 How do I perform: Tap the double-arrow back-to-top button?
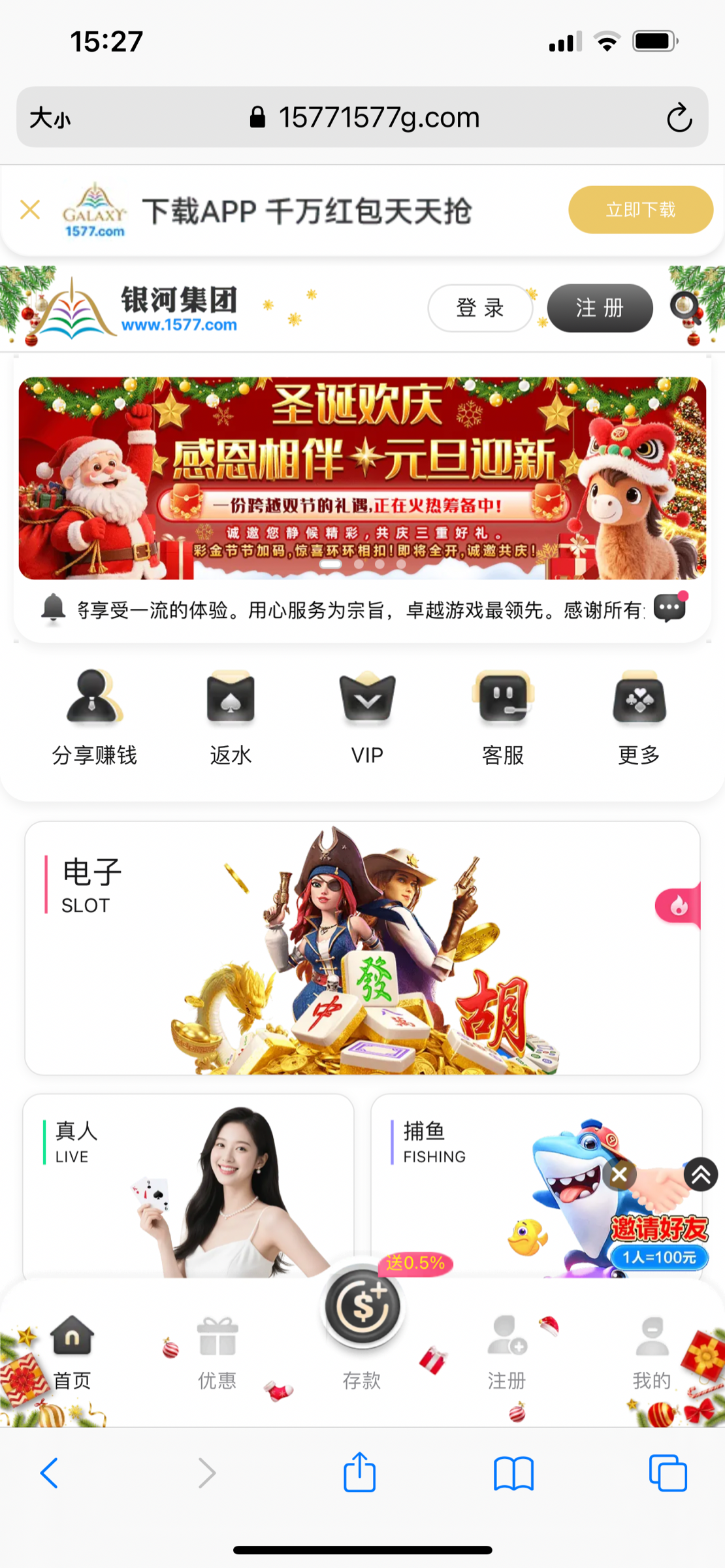(x=701, y=1175)
